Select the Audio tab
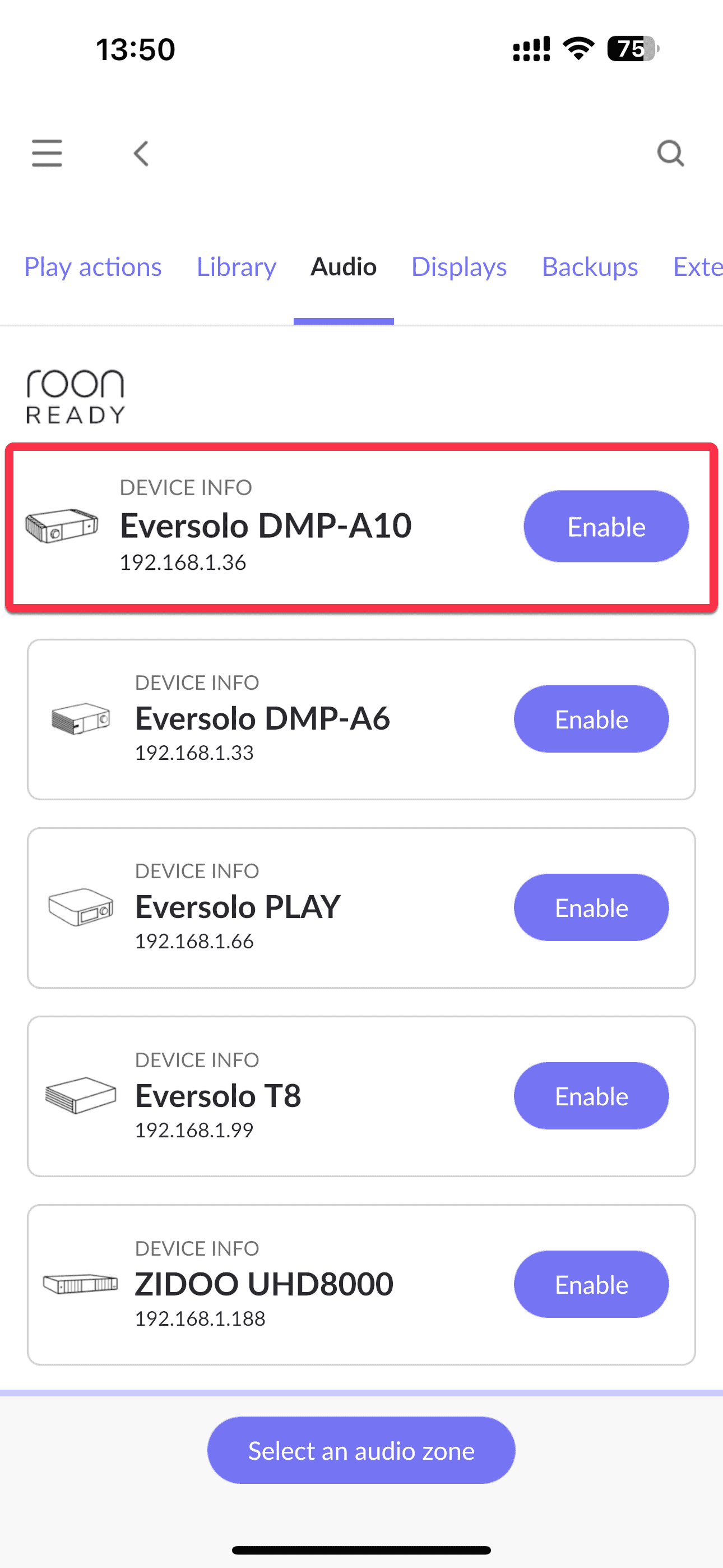This screenshot has height=1568, width=723. coord(343,267)
